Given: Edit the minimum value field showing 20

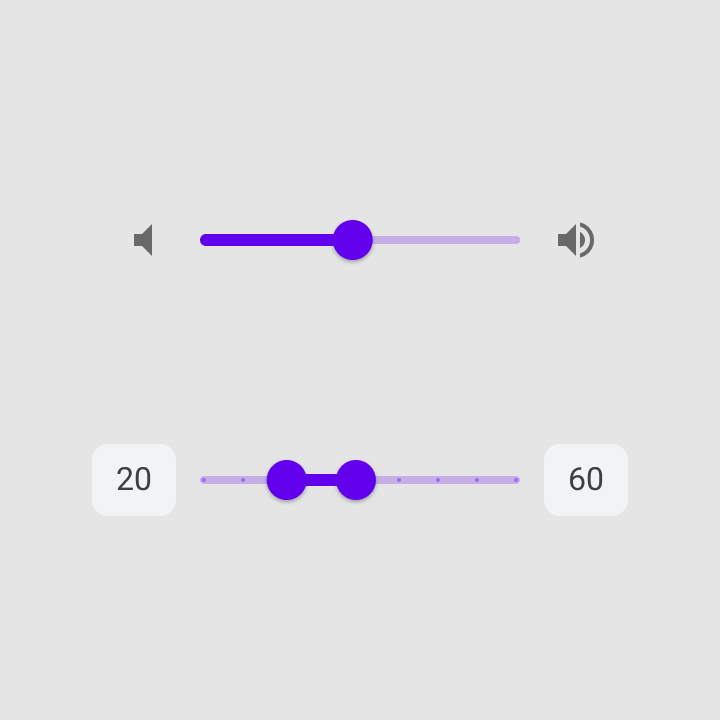Looking at the screenshot, I should (x=134, y=480).
